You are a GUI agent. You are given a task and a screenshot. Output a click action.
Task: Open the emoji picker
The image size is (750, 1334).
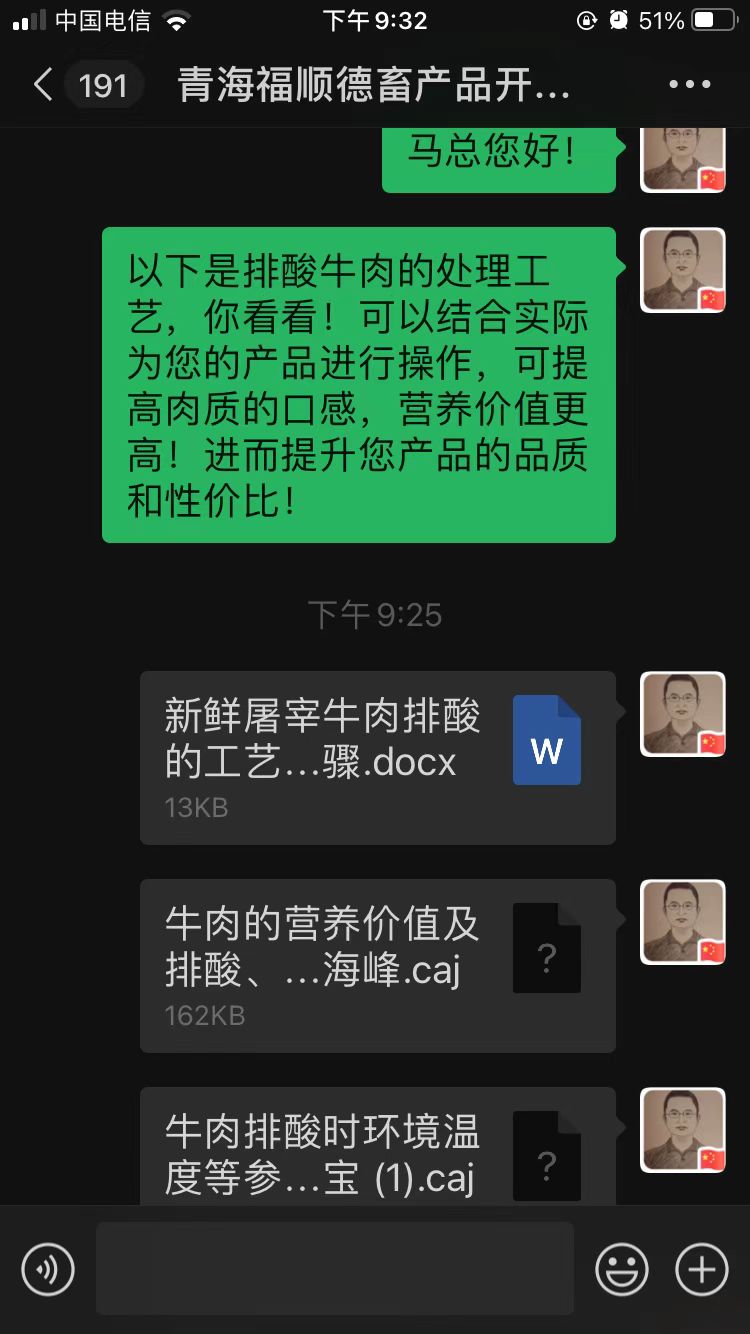(x=622, y=1270)
